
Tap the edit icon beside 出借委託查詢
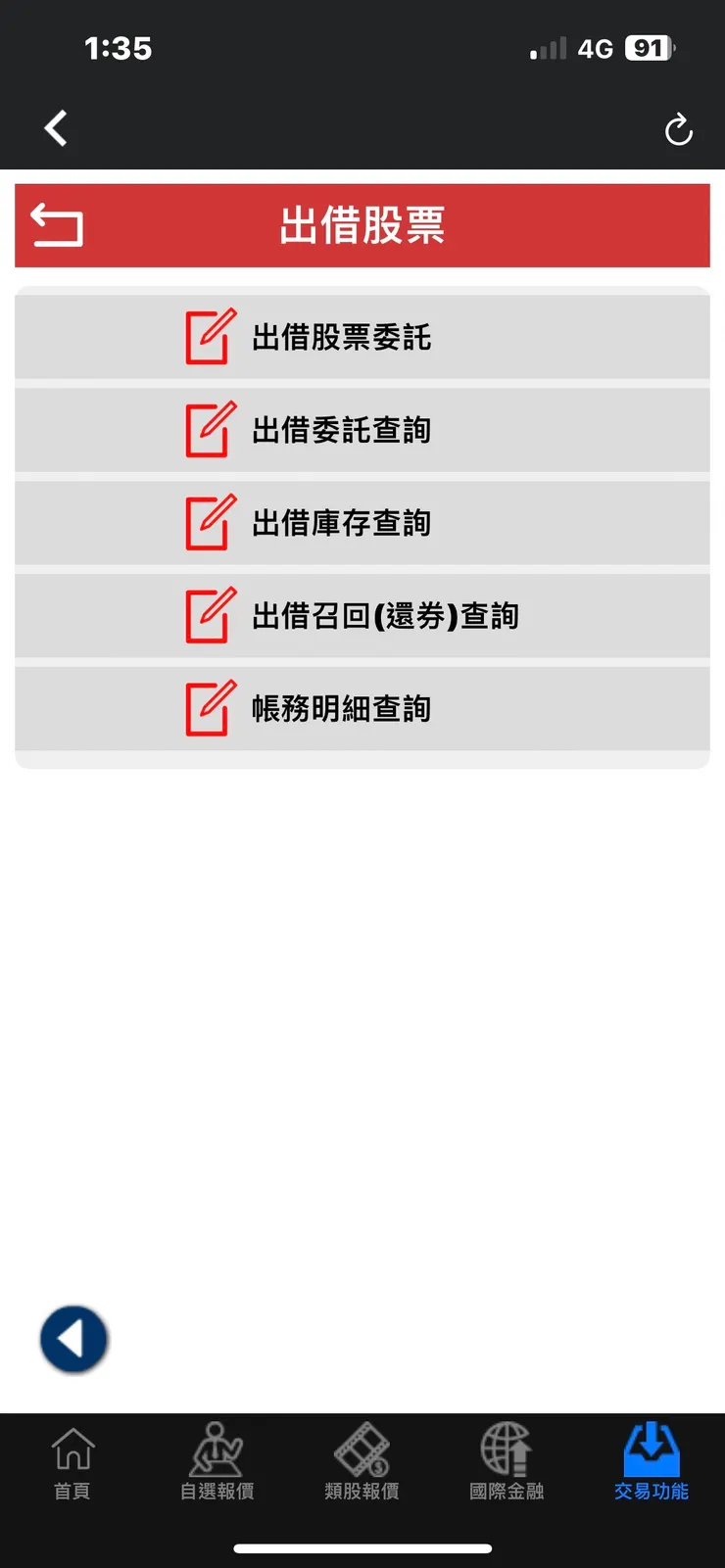(209, 429)
